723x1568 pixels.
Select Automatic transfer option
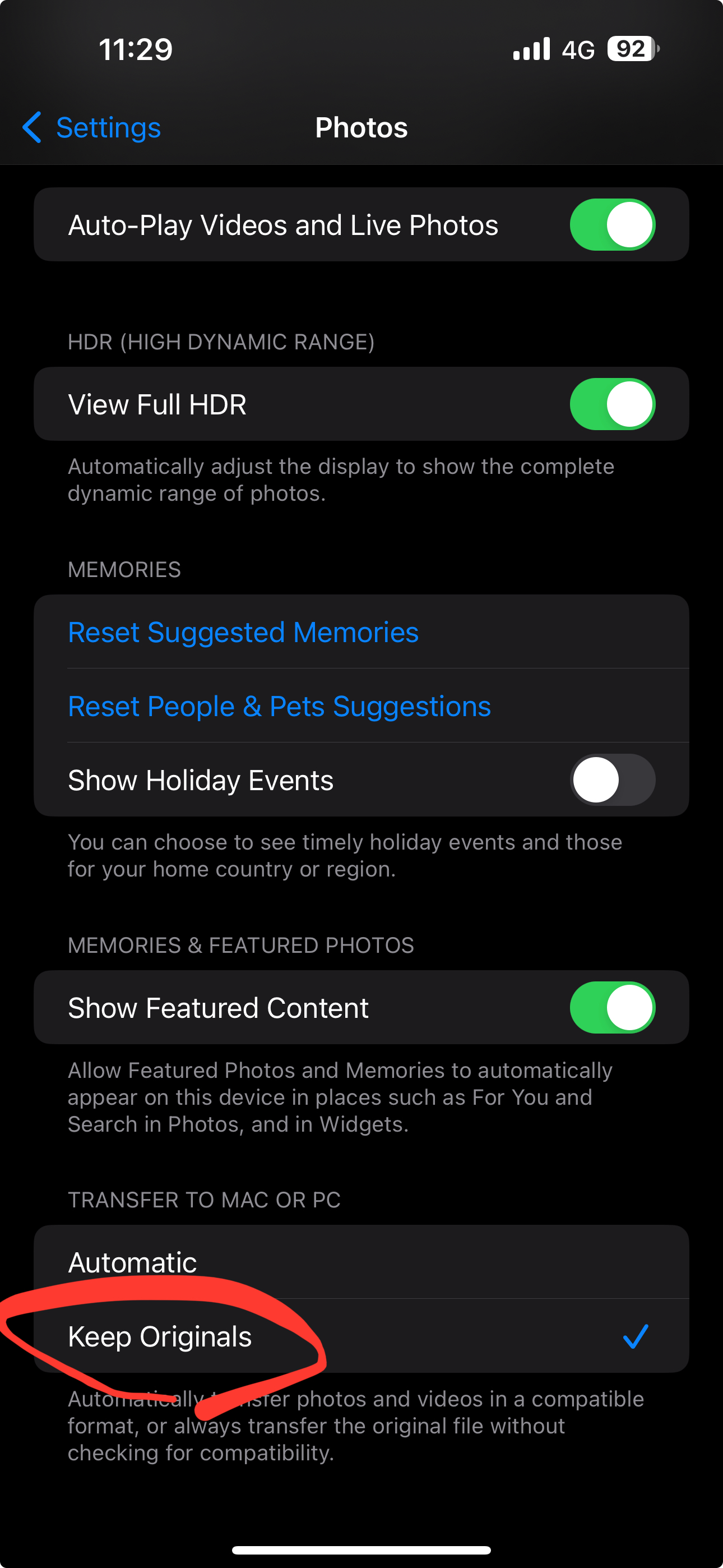[360, 1262]
